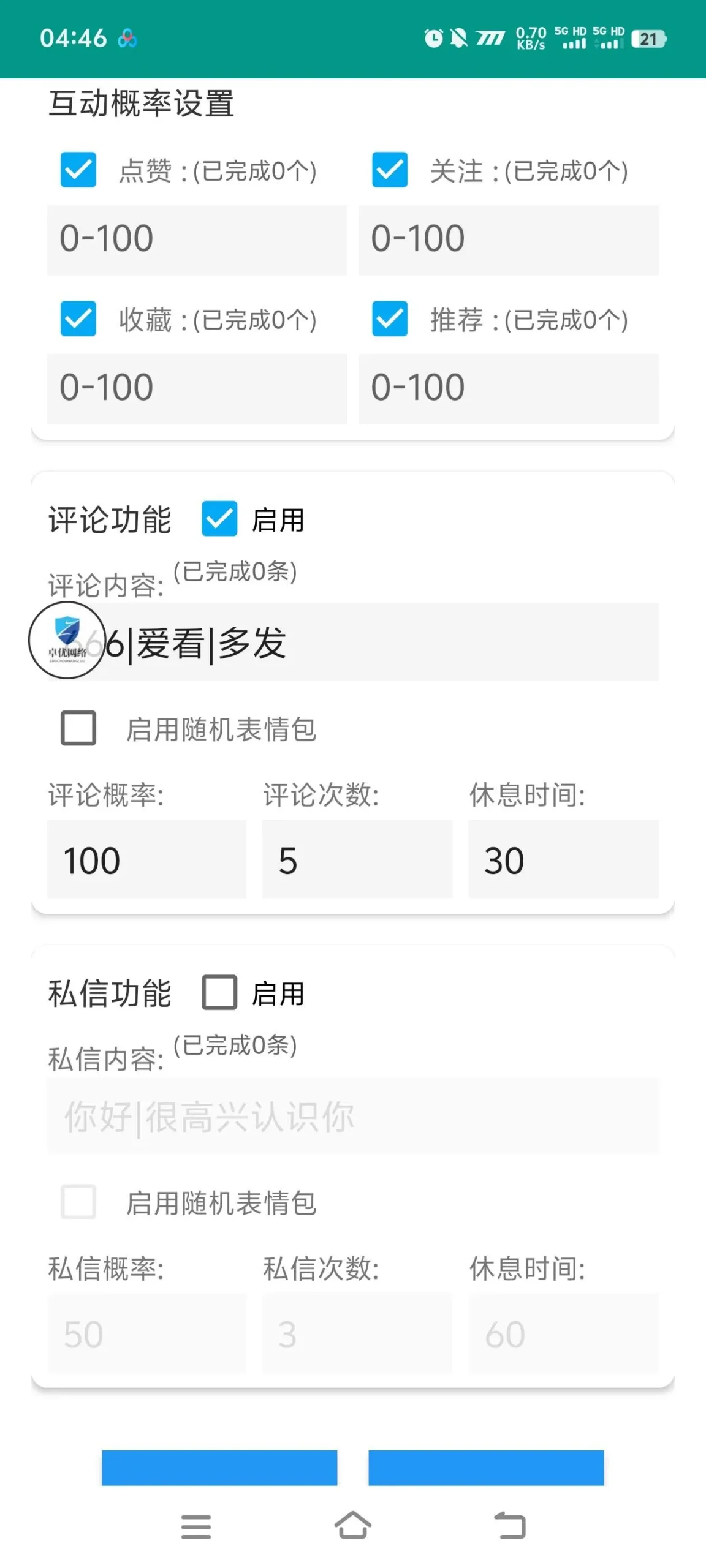Tap the network speed indicator showing 0.70 KB/s
Viewport: 706px width, 1568px height.
pos(530,38)
